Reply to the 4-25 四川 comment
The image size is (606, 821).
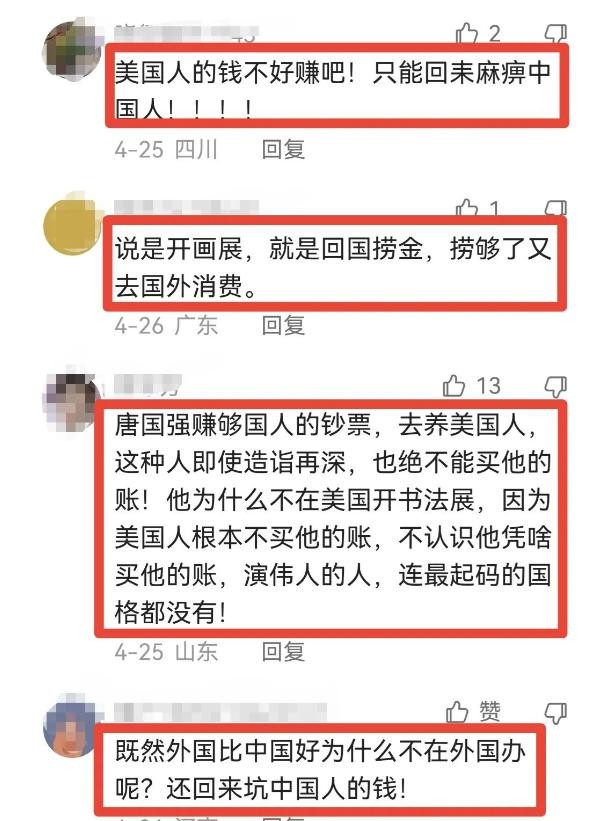pos(283,150)
